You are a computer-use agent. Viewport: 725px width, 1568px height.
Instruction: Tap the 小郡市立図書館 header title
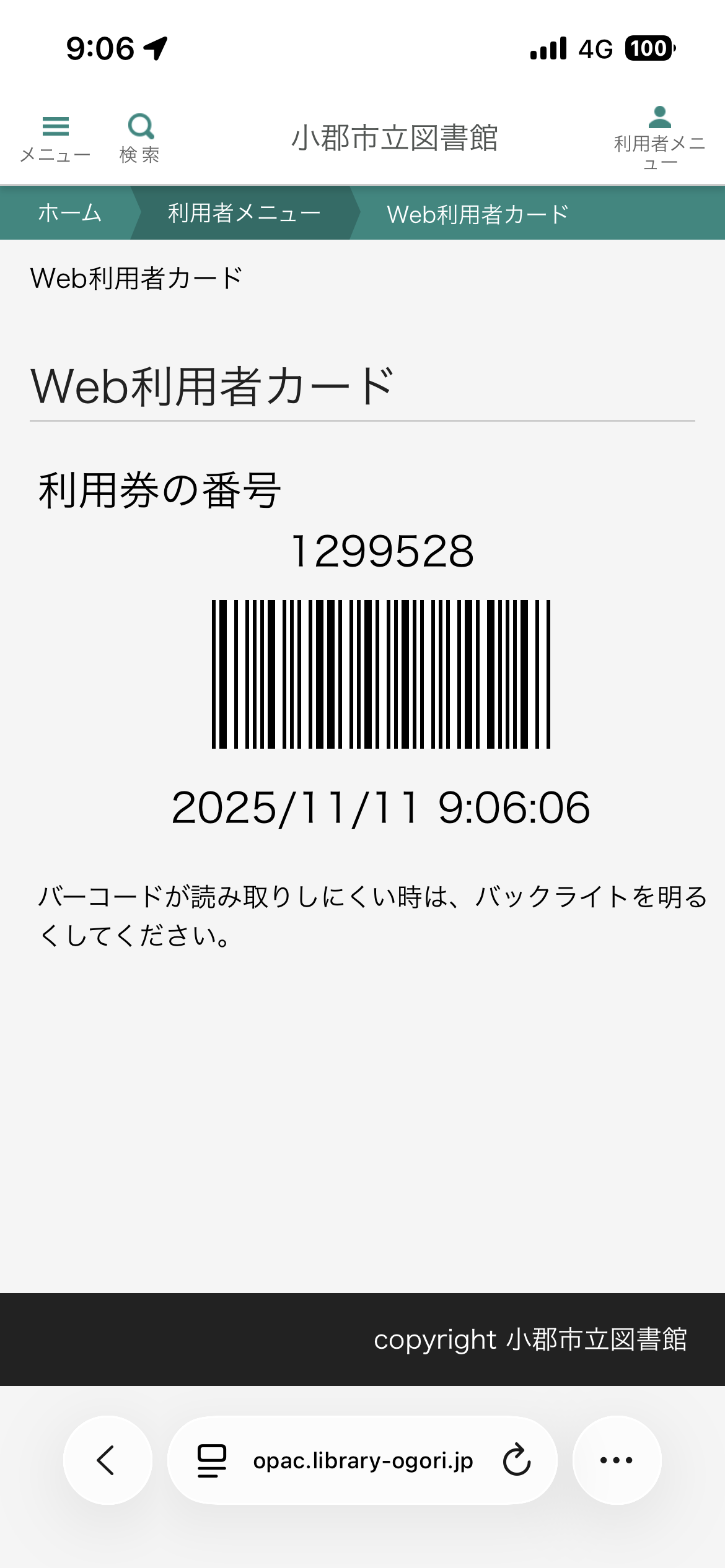coord(395,137)
